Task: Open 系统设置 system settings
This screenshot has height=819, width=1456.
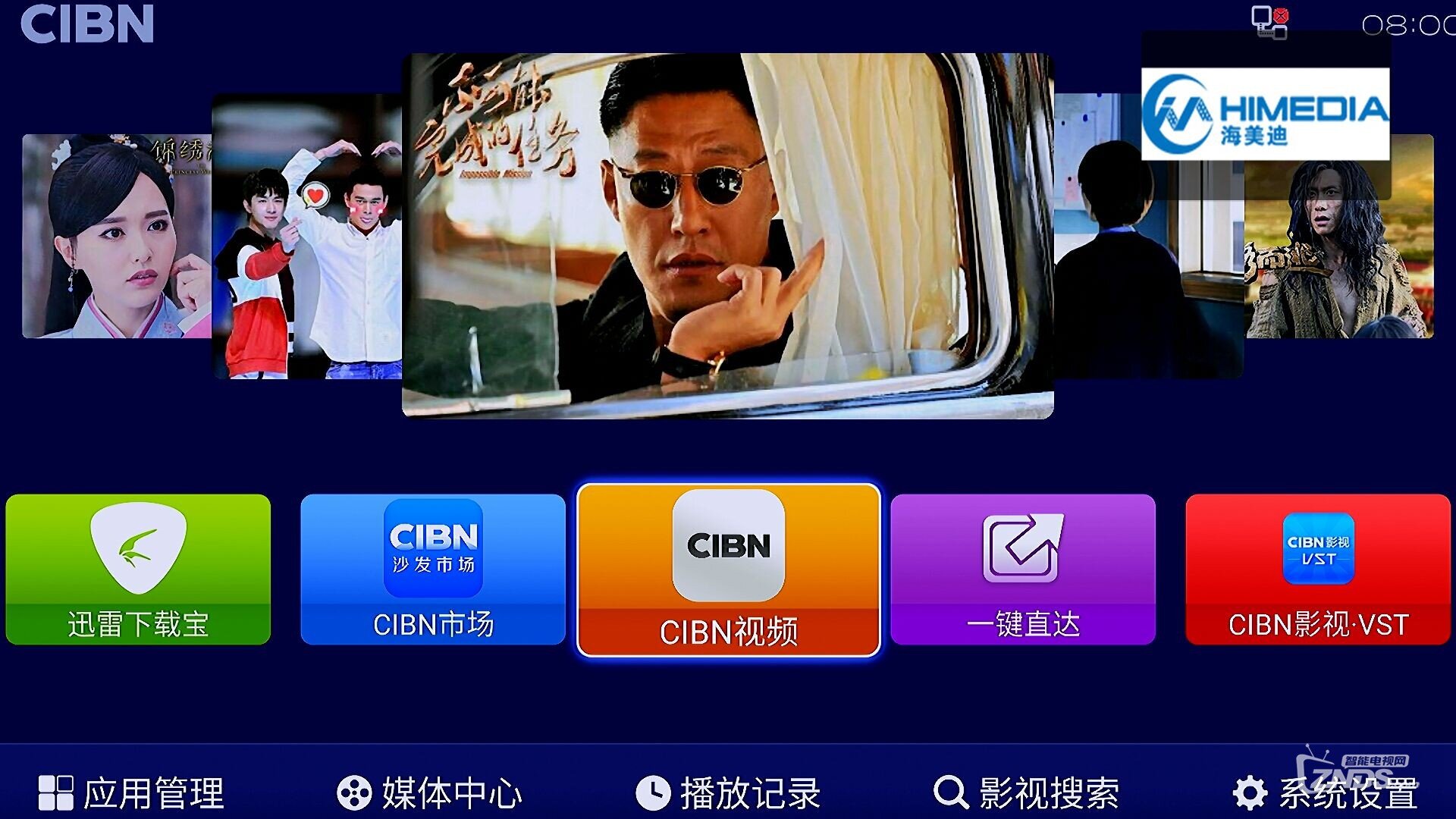Action: click(1326, 792)
